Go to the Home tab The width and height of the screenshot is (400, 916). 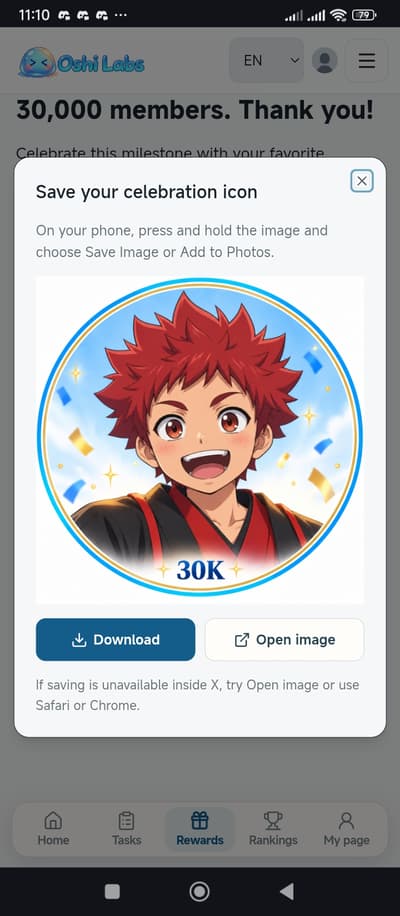pos(53,830)
